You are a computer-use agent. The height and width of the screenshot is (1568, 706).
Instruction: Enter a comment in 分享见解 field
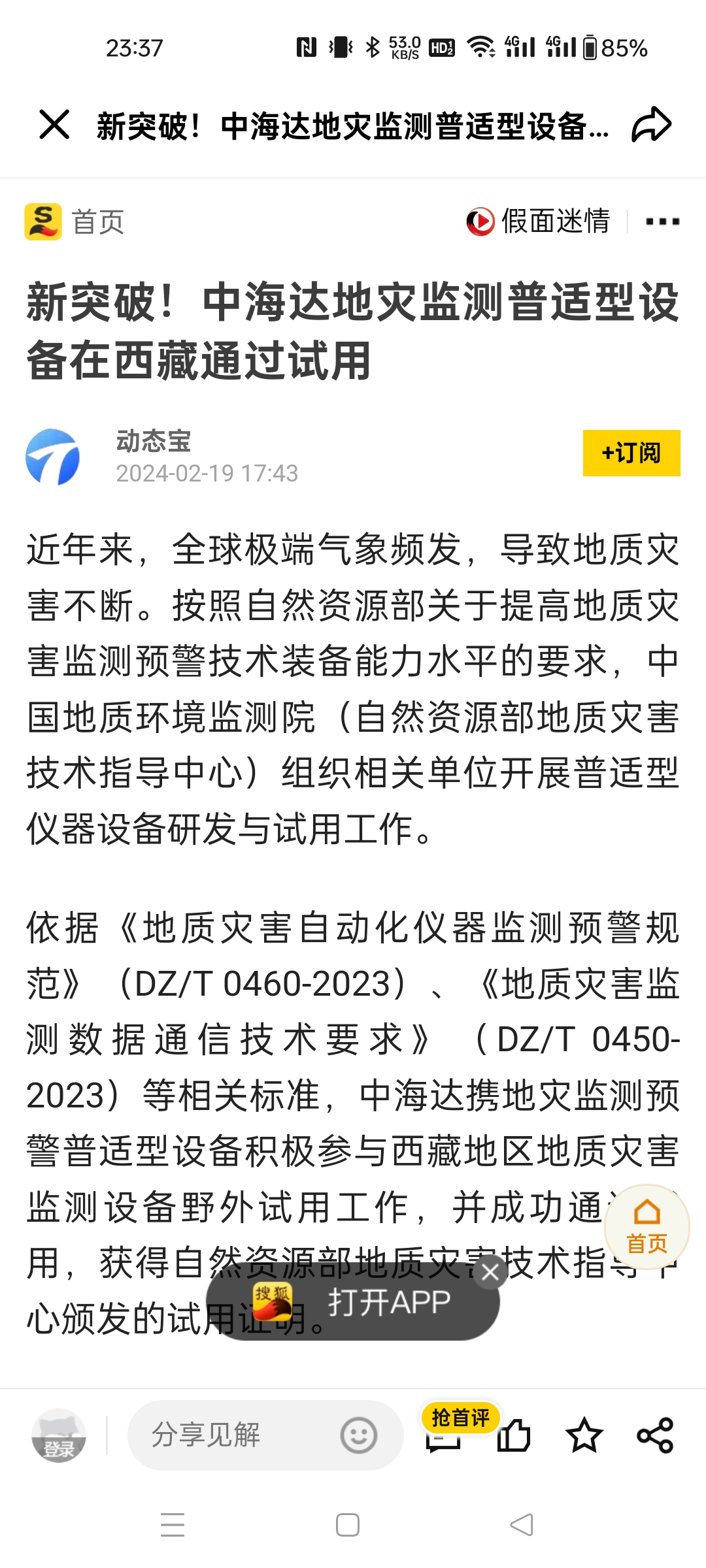[235, 1435]
